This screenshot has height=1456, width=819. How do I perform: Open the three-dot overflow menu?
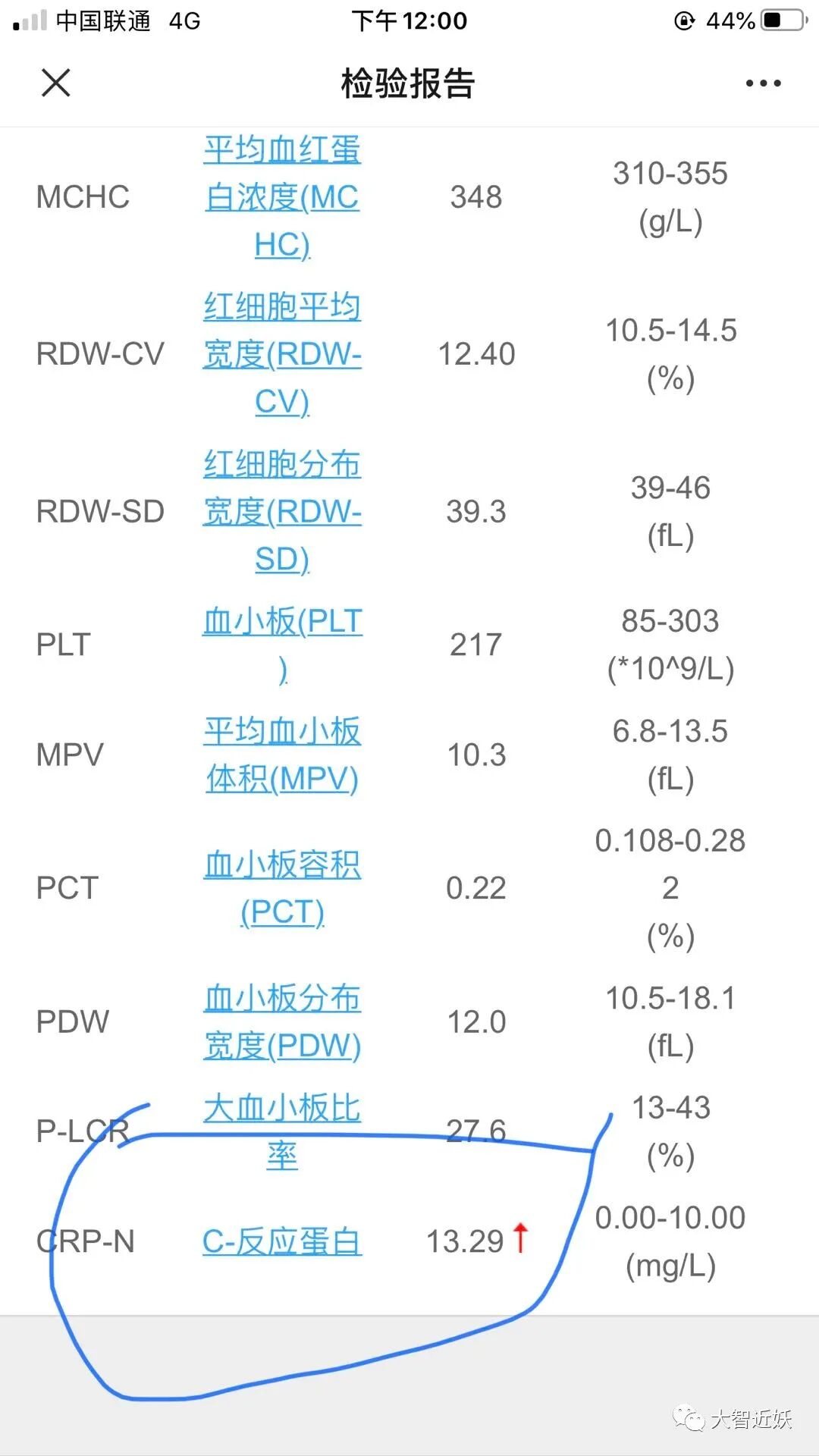763,83
